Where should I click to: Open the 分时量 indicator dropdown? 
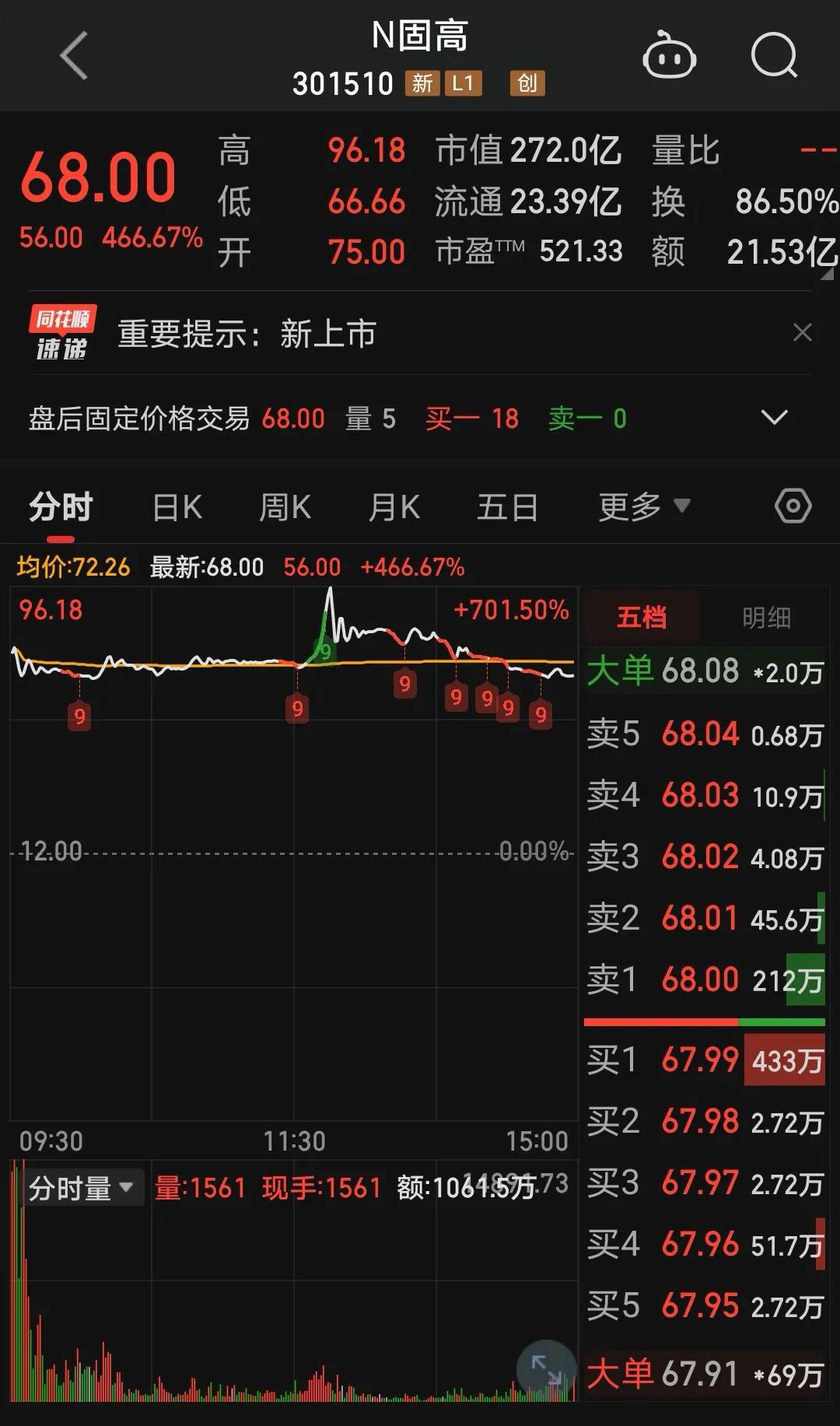[81, 1188]
